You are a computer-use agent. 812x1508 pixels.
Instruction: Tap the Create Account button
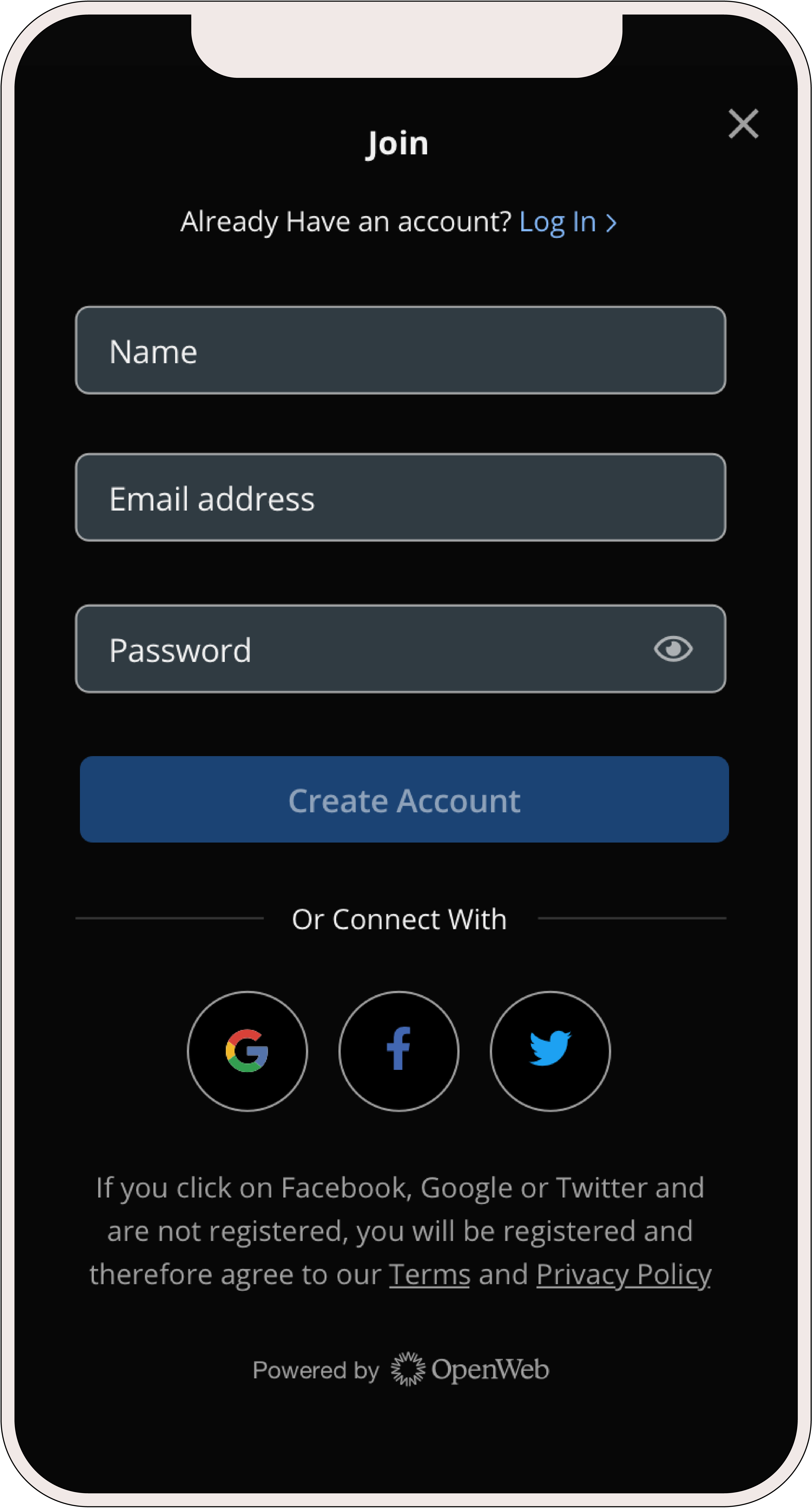click(404, 799)
